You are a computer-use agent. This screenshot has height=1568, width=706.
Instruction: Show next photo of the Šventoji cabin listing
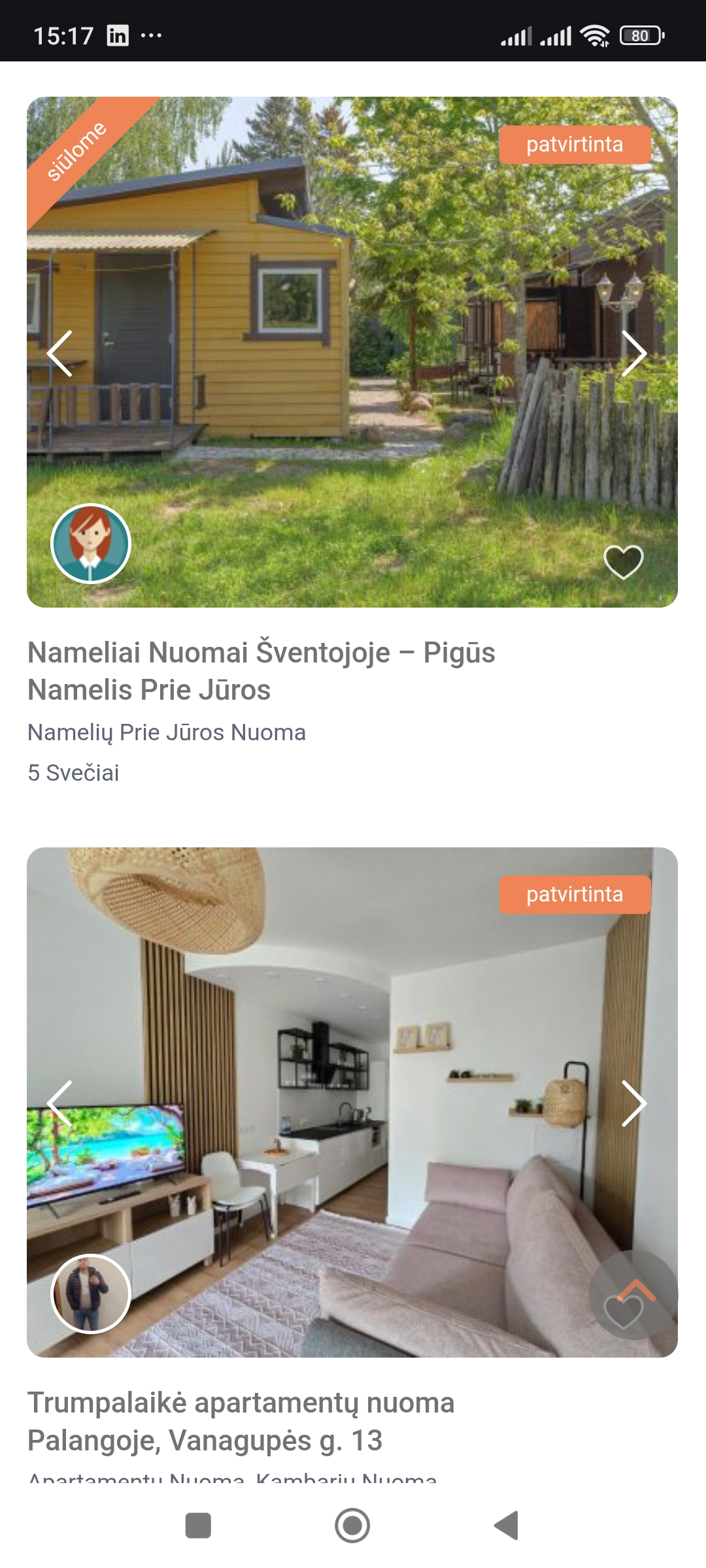(633, 353)
